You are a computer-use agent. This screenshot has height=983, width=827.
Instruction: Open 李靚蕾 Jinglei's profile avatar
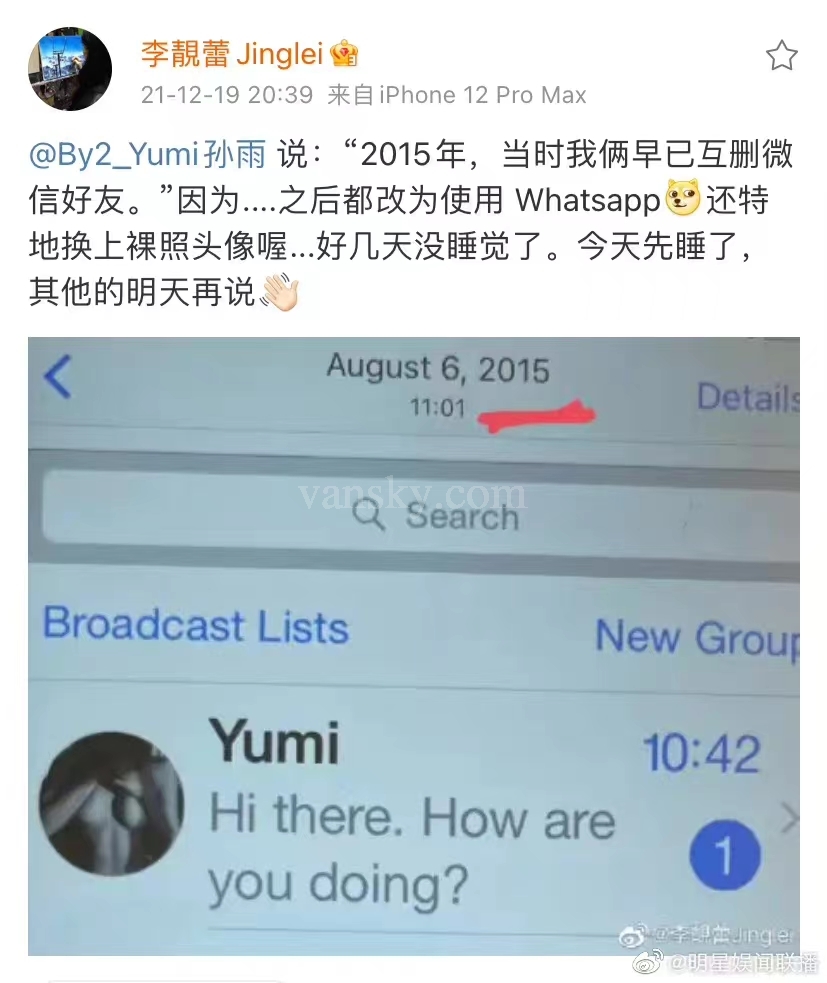69,69
